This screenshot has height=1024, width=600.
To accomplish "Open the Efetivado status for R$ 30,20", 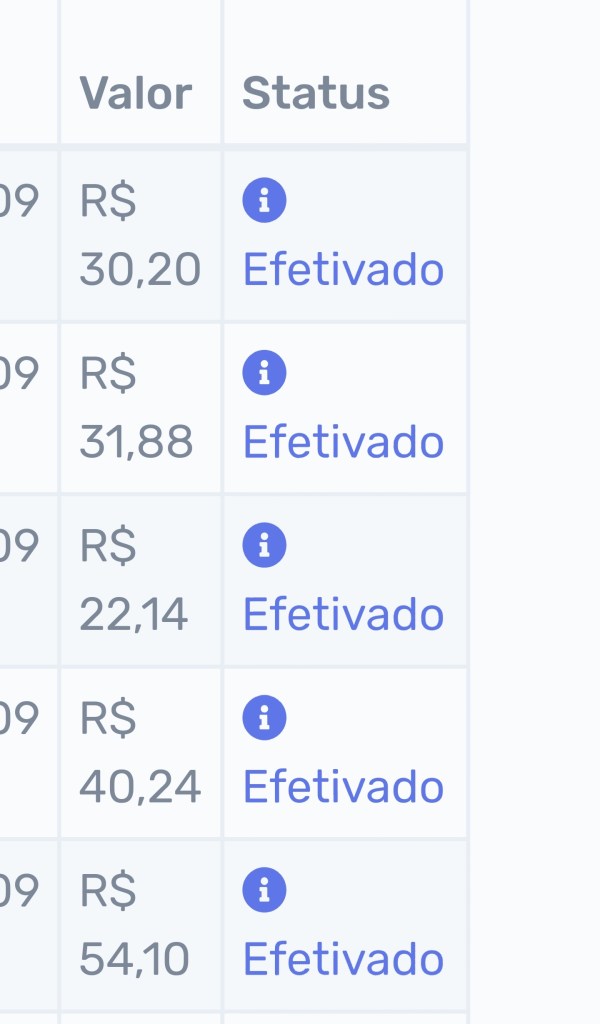I will click(x=343, y=269).
